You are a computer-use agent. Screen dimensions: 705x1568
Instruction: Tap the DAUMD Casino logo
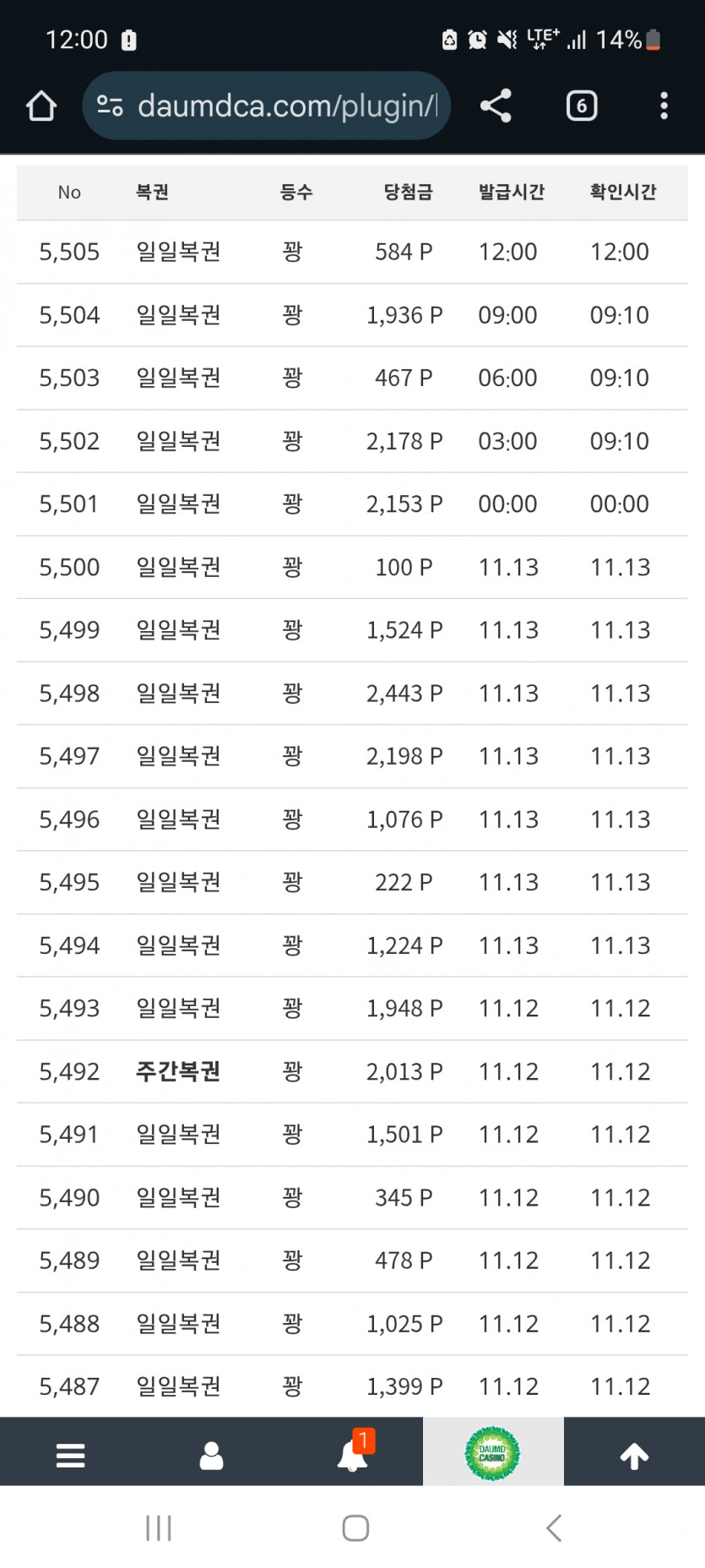tap(493, 1453)
